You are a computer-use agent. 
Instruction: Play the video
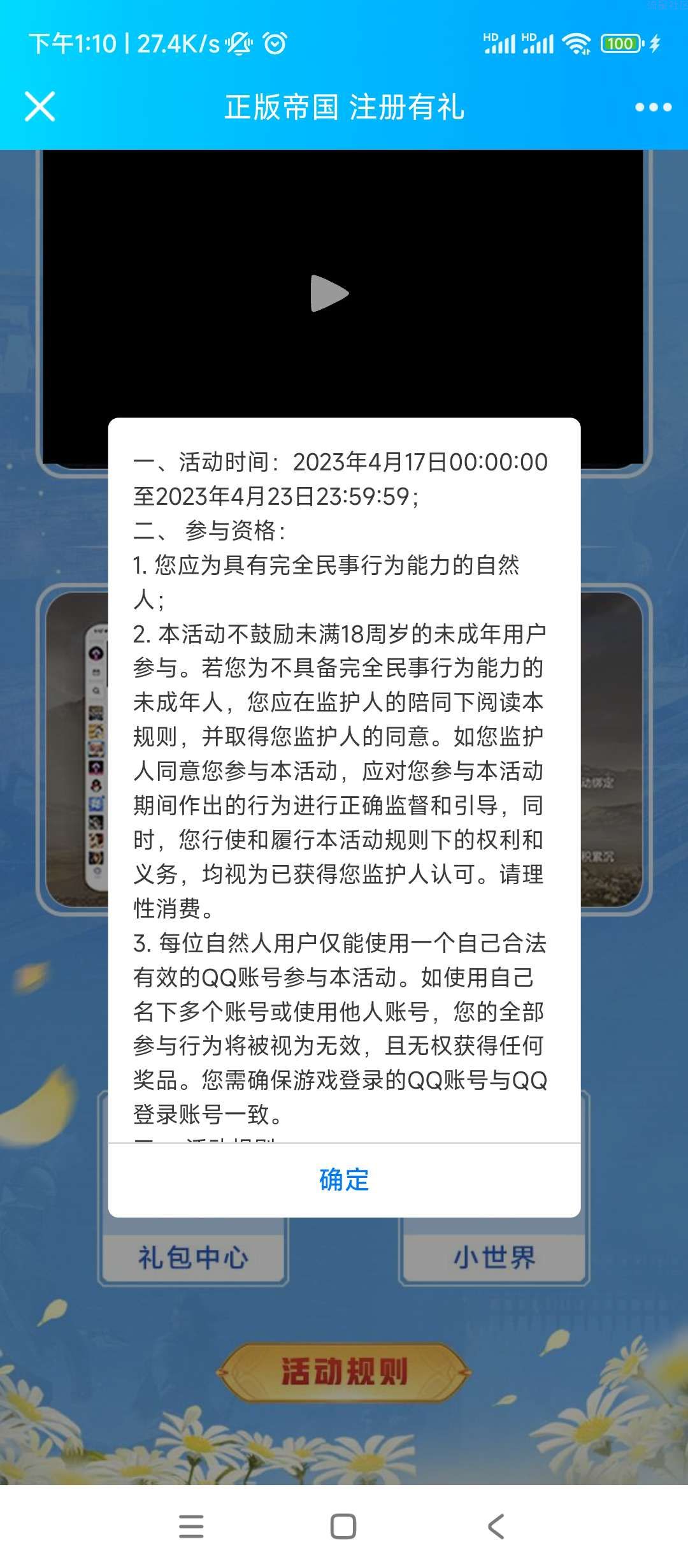point(329,294)
